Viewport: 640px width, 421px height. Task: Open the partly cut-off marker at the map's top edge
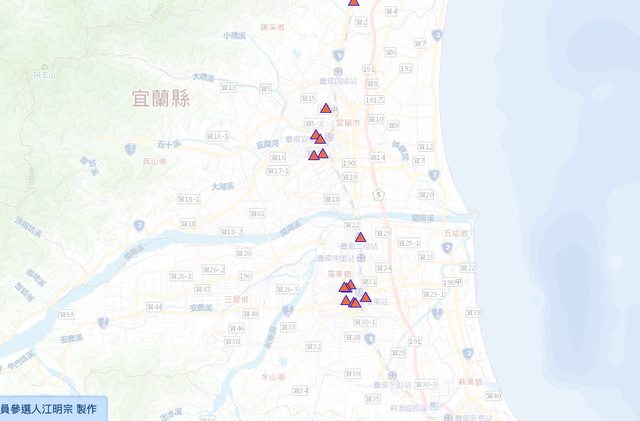(x=353, y=2)
